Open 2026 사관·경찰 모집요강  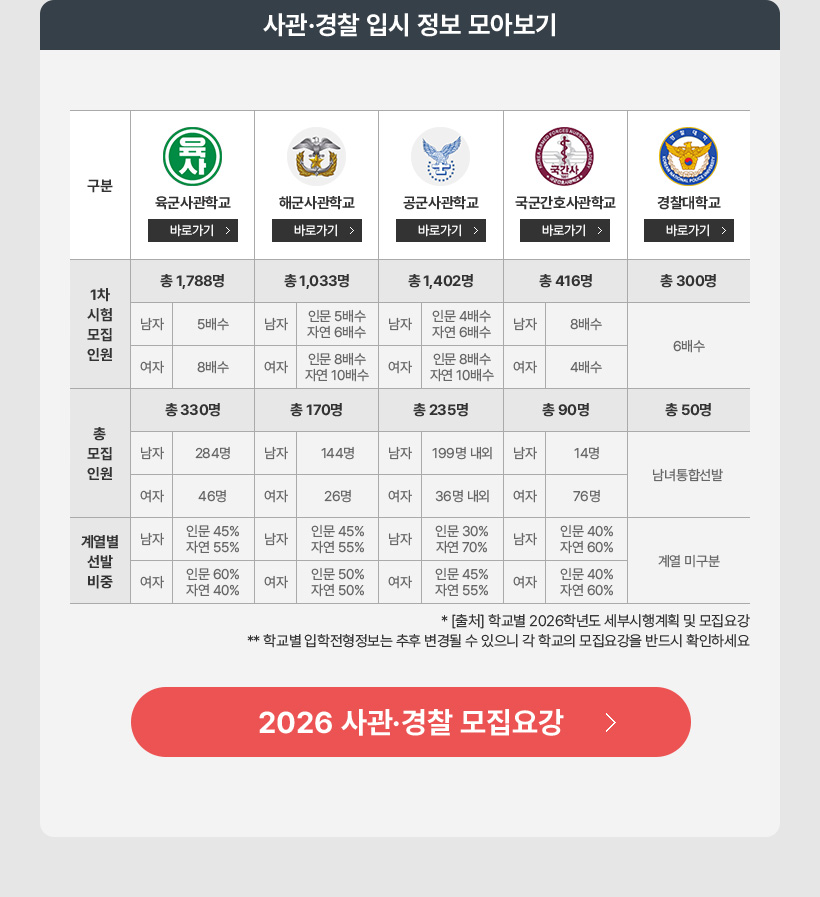click(411, 722)
